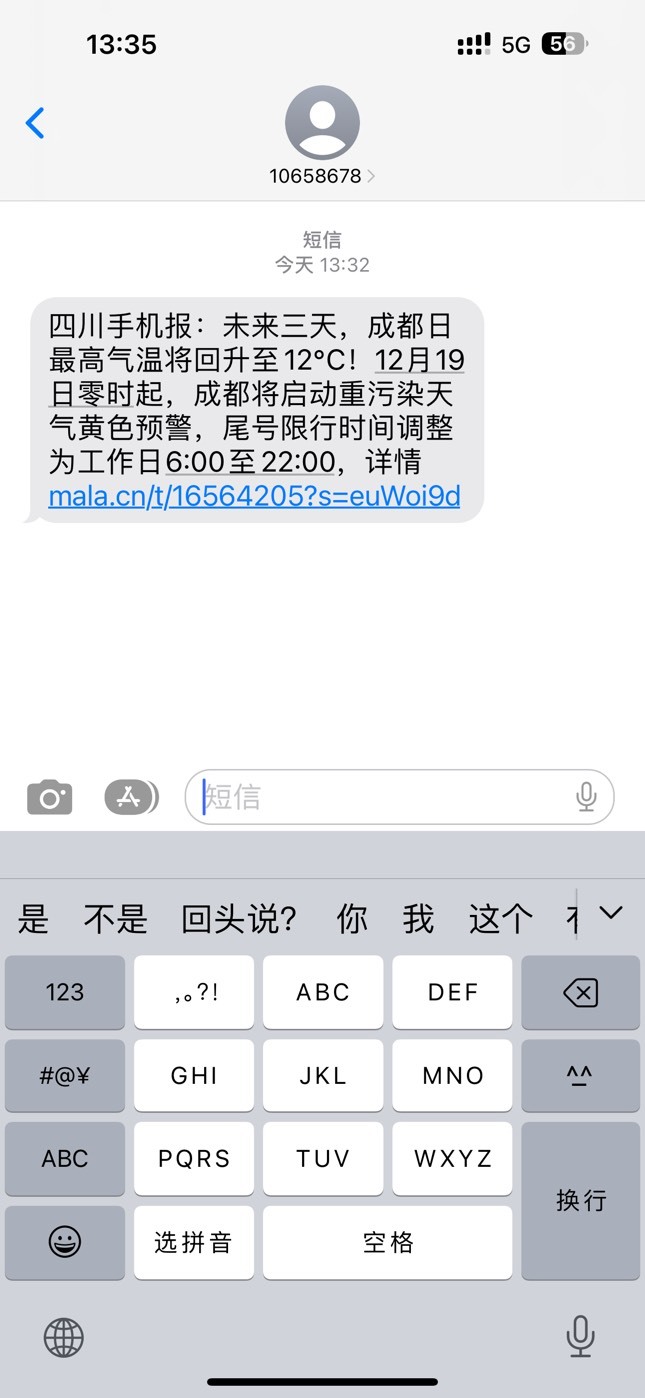Switch input language with the globe key

click(x=64, y=1336)
